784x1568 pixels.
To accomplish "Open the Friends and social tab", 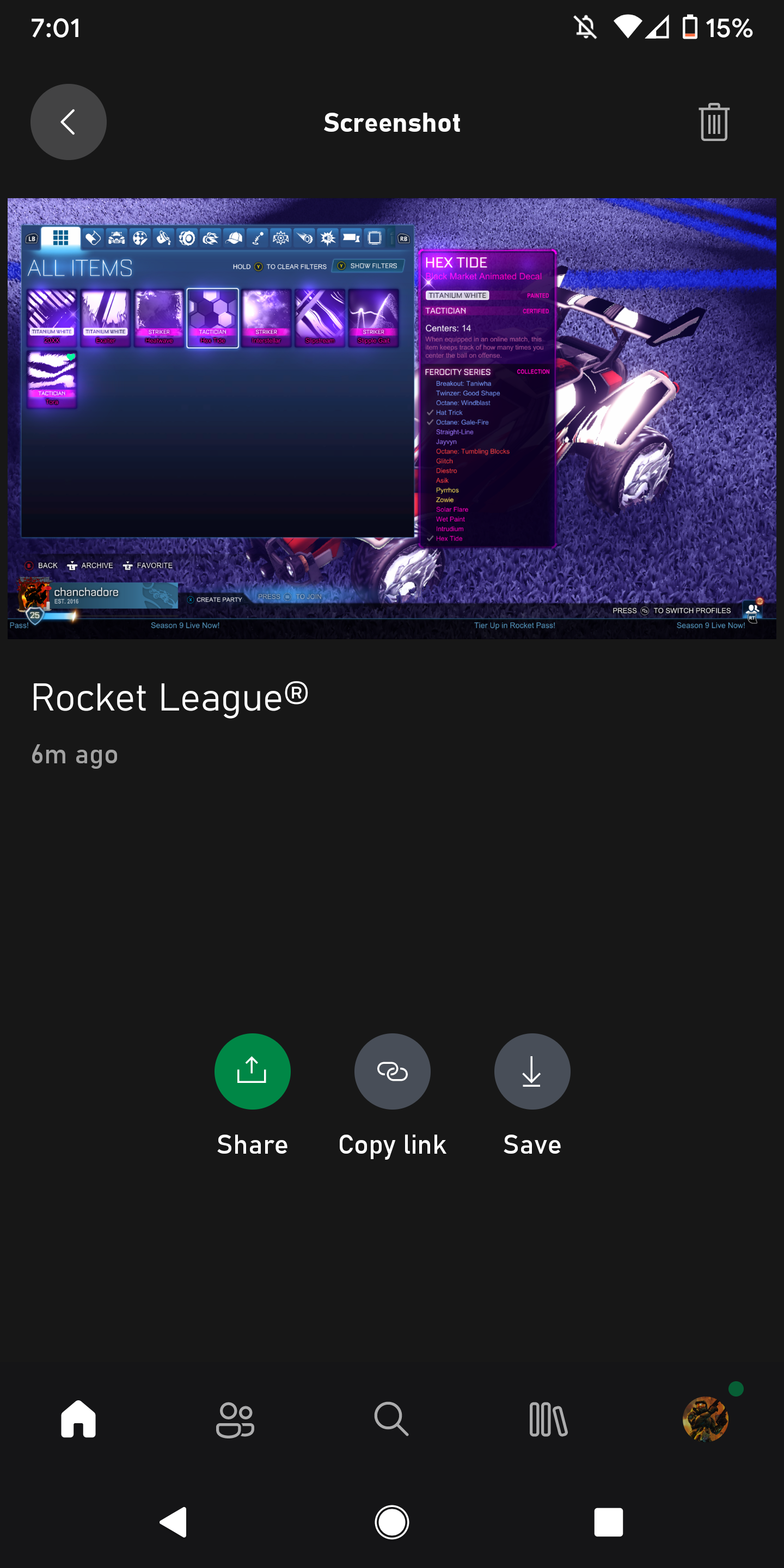I will (x=235, y=1419).
